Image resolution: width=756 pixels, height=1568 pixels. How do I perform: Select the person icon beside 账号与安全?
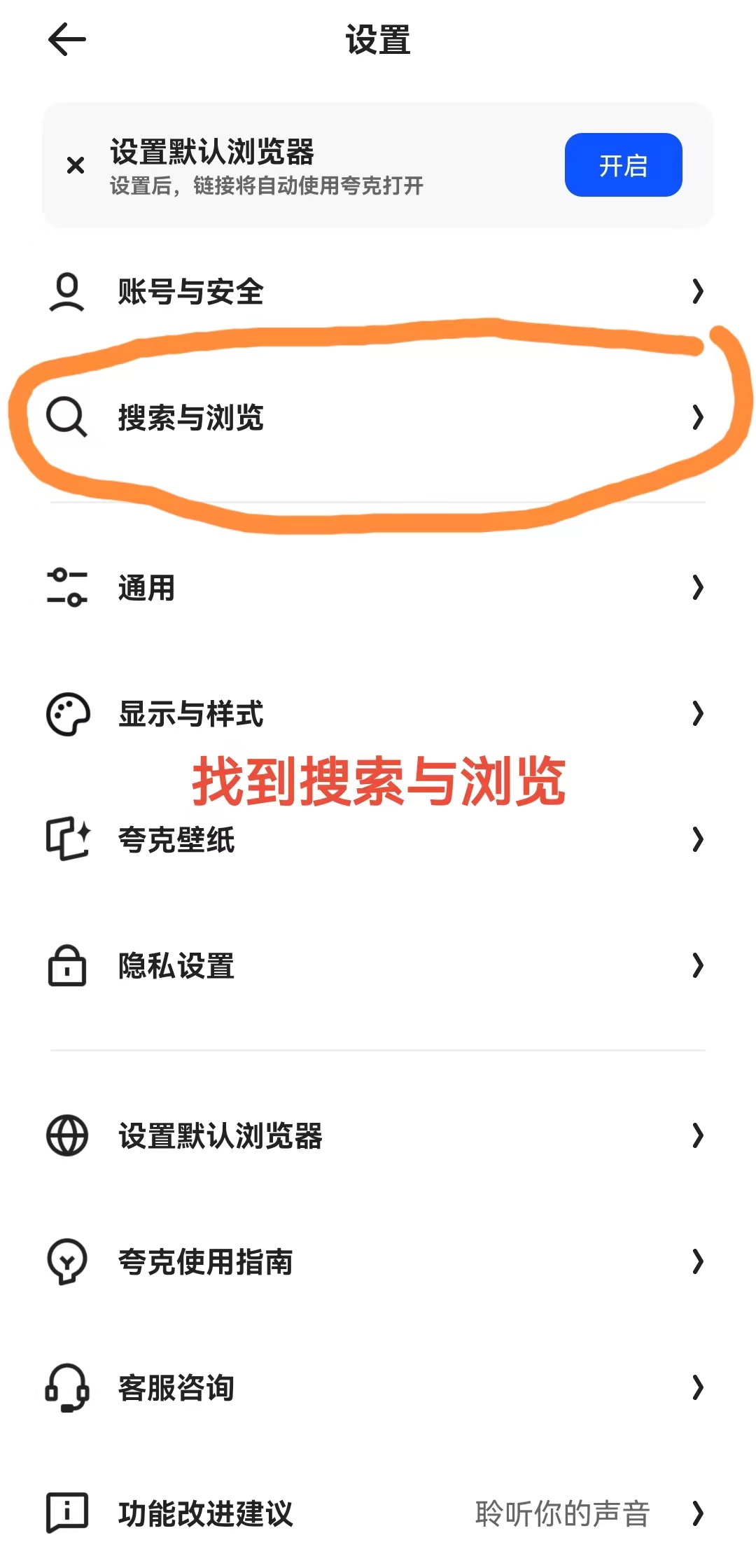(x=66, y=293)
